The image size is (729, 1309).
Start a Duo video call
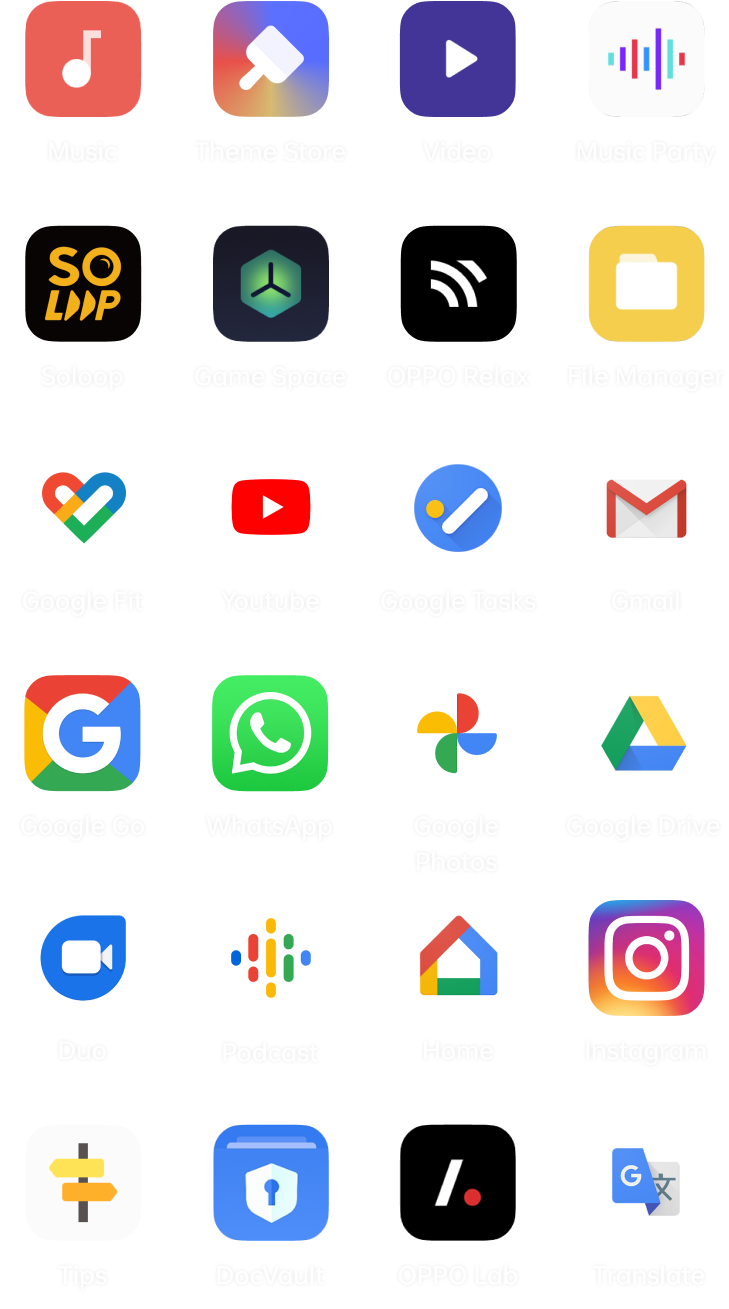(x=83, y=957)
